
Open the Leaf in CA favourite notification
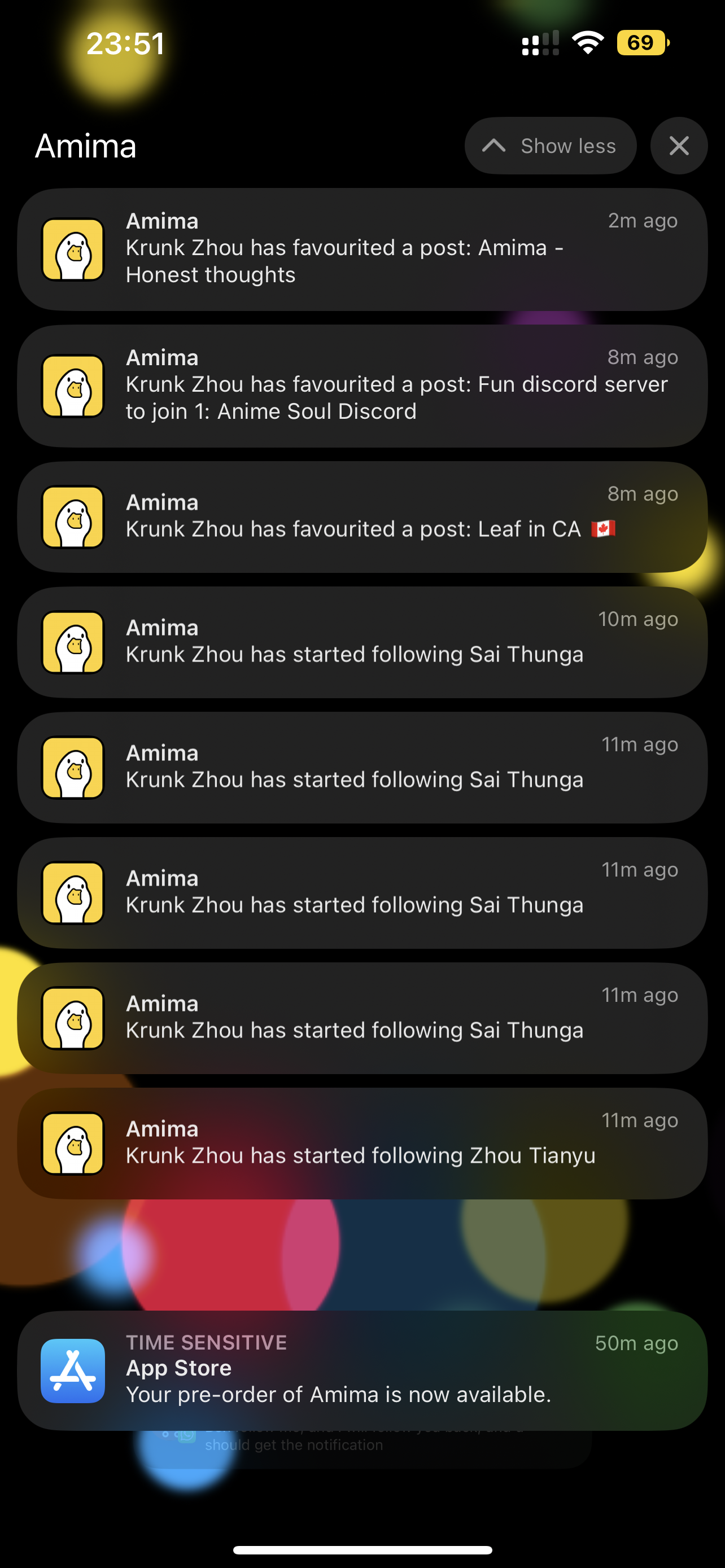pyautogui.click(x=362, y=517)
